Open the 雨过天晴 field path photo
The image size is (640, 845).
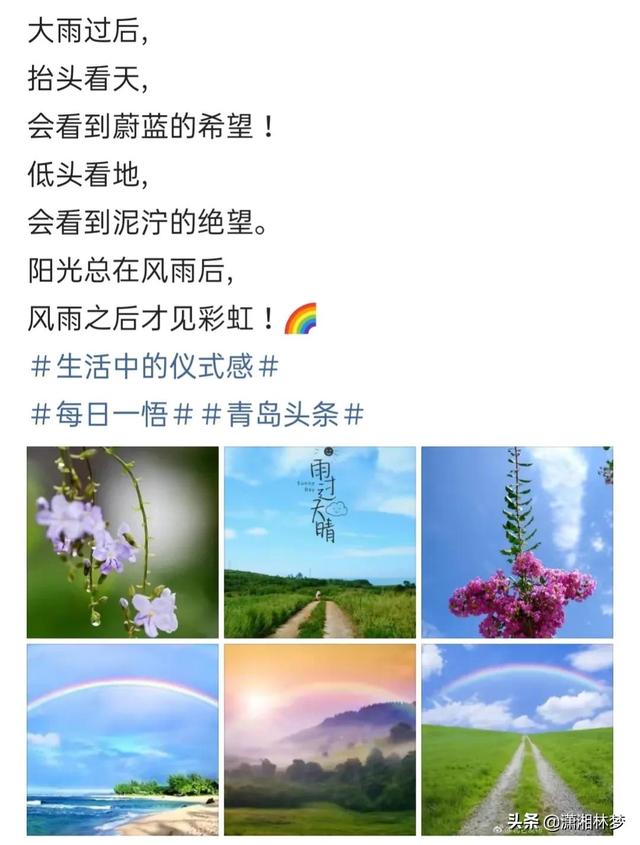(x=320, y=542)
